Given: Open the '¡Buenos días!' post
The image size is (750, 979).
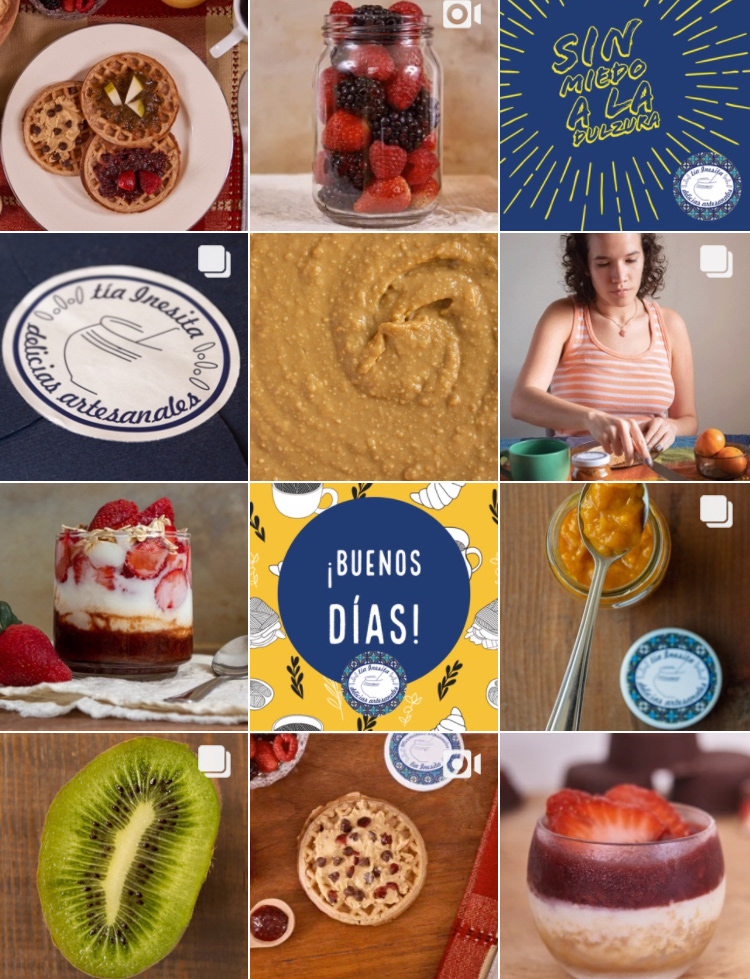Looking at the screenshot, I should (x=373, y=607).
